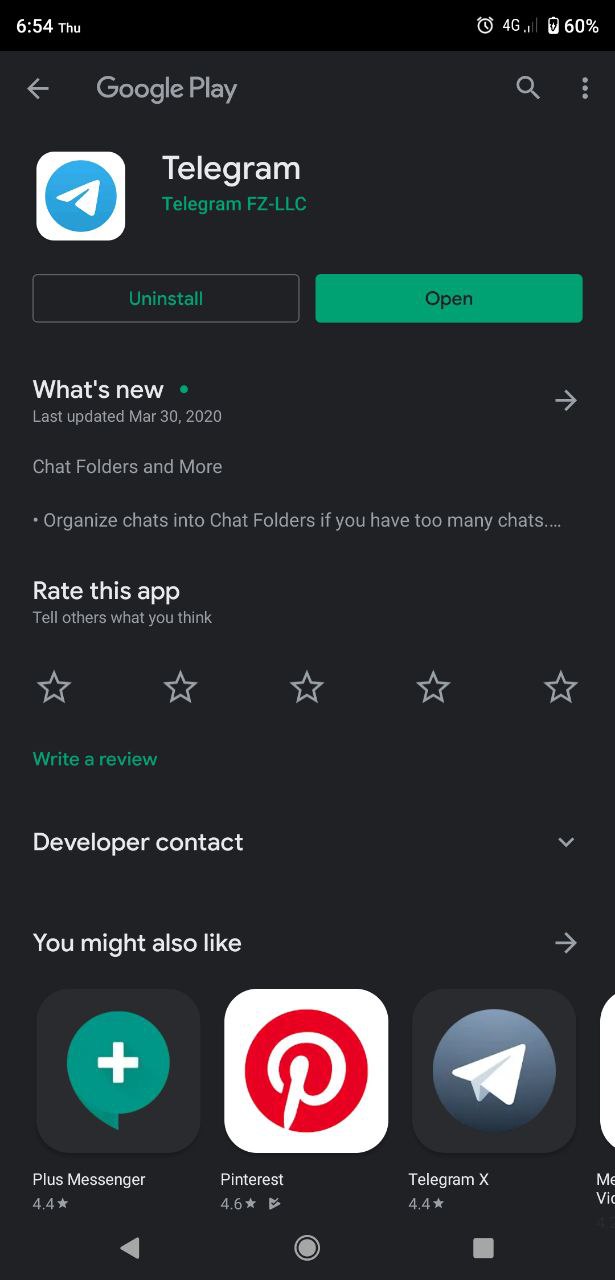This screenshot has width=615, height=1280.
Task: Give the app five stars
Action: pos(560,687)
